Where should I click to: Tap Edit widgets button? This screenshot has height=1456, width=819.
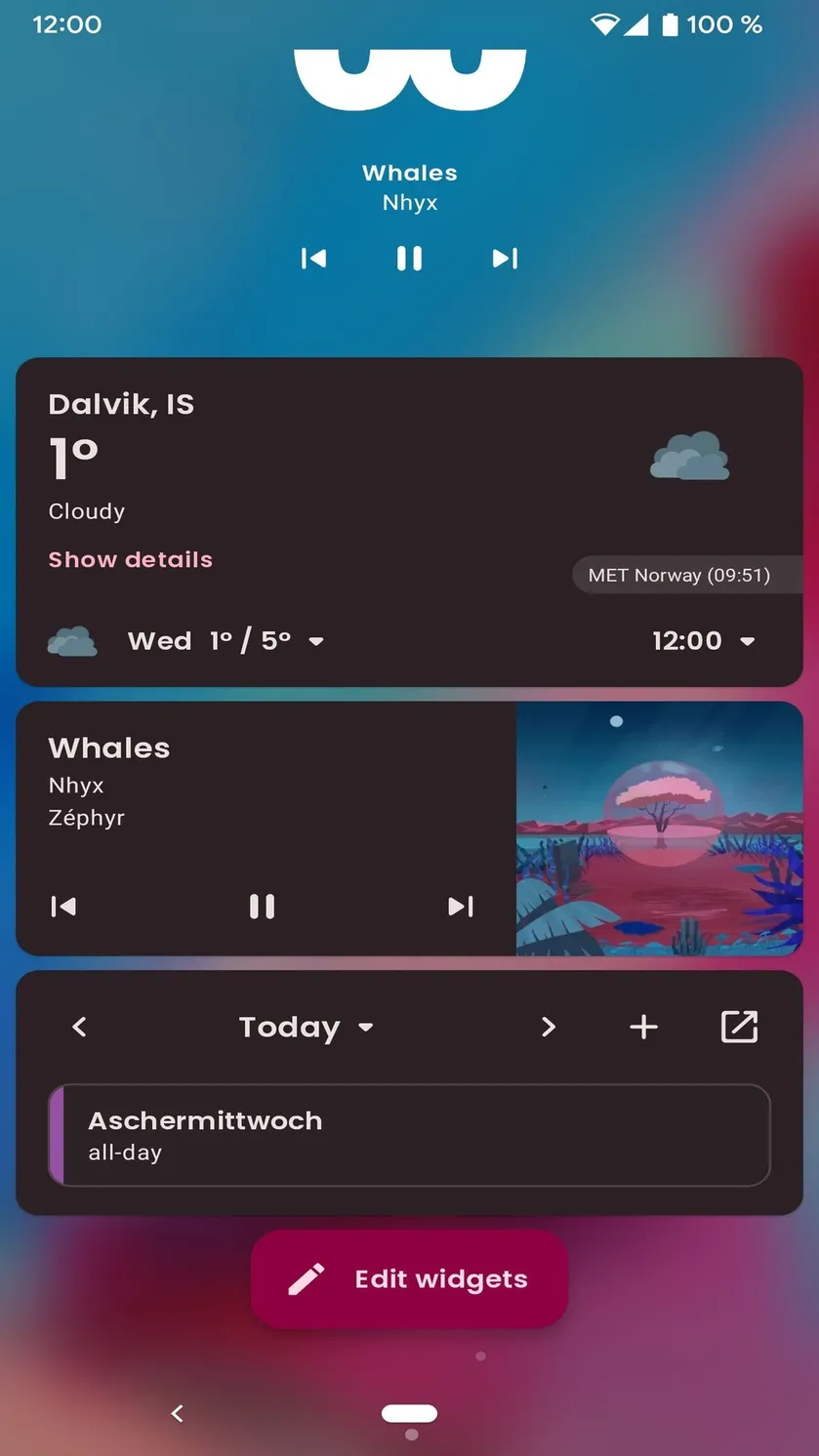(409, 1279)
